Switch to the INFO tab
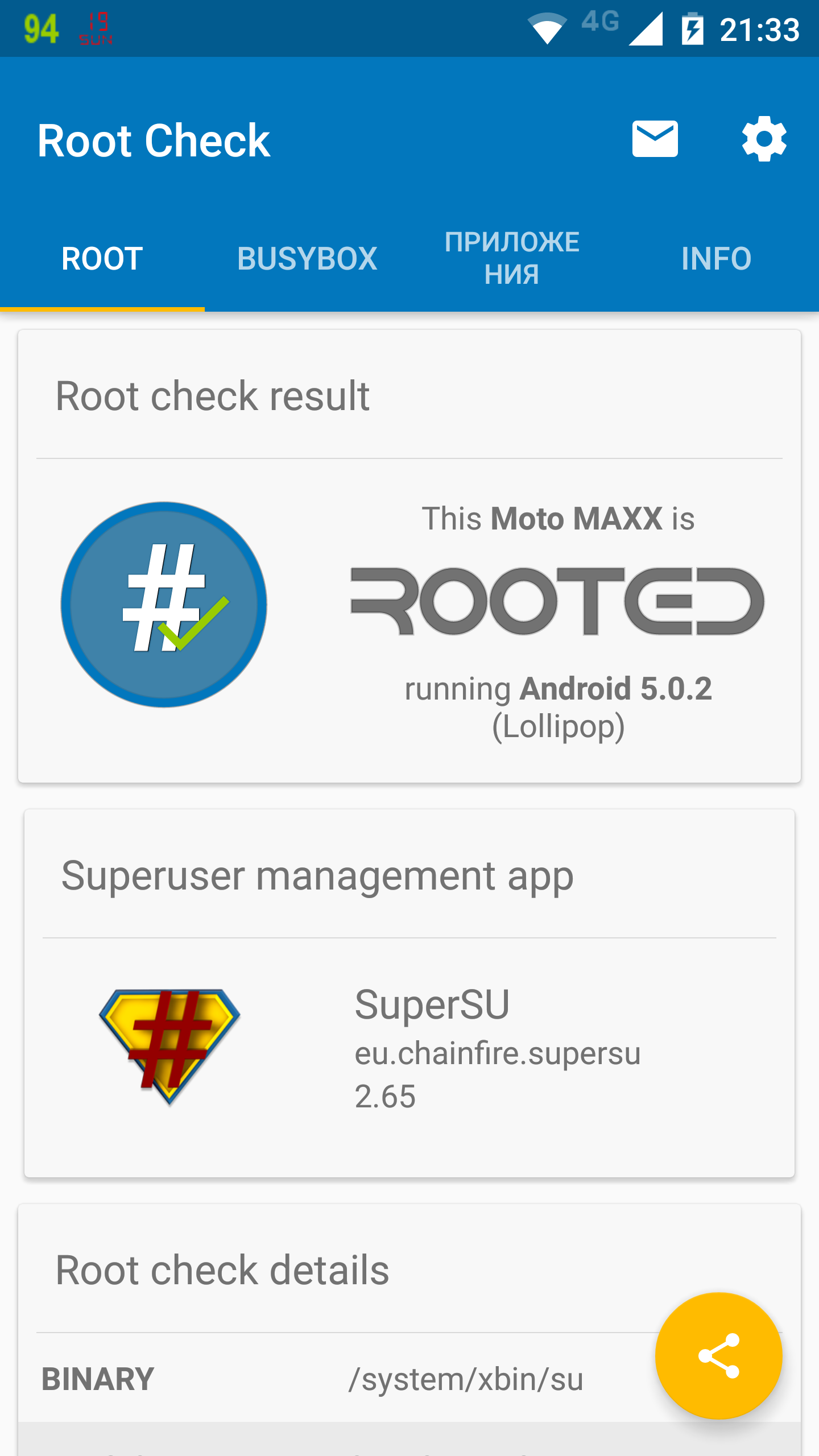 tap(716, 259)
